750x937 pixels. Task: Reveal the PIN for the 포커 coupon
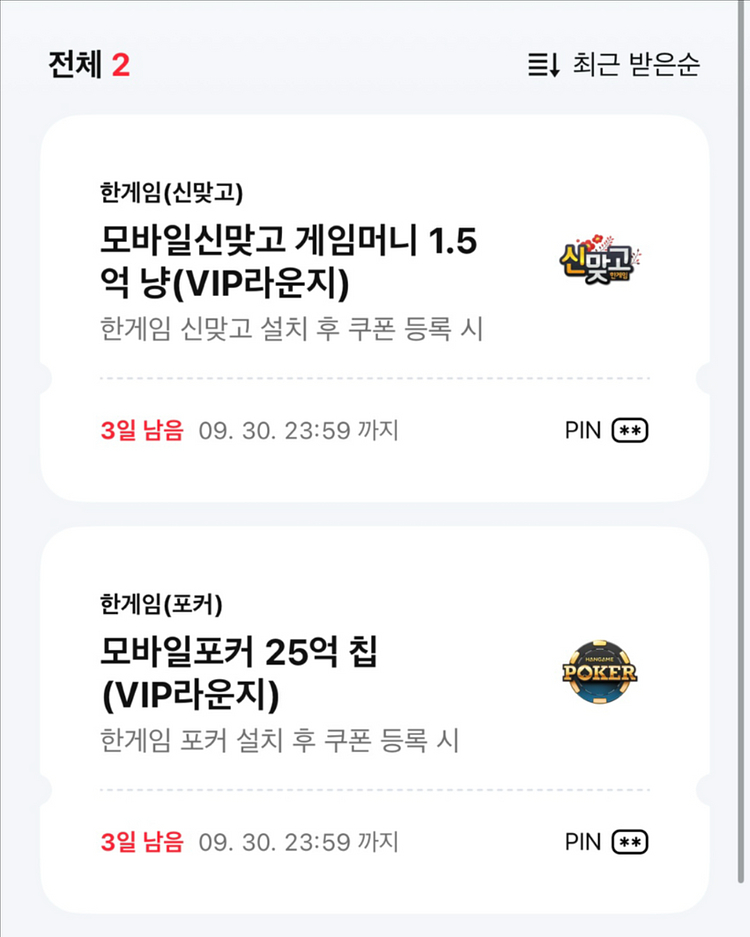pyautogui.click(x=629, y=842)
